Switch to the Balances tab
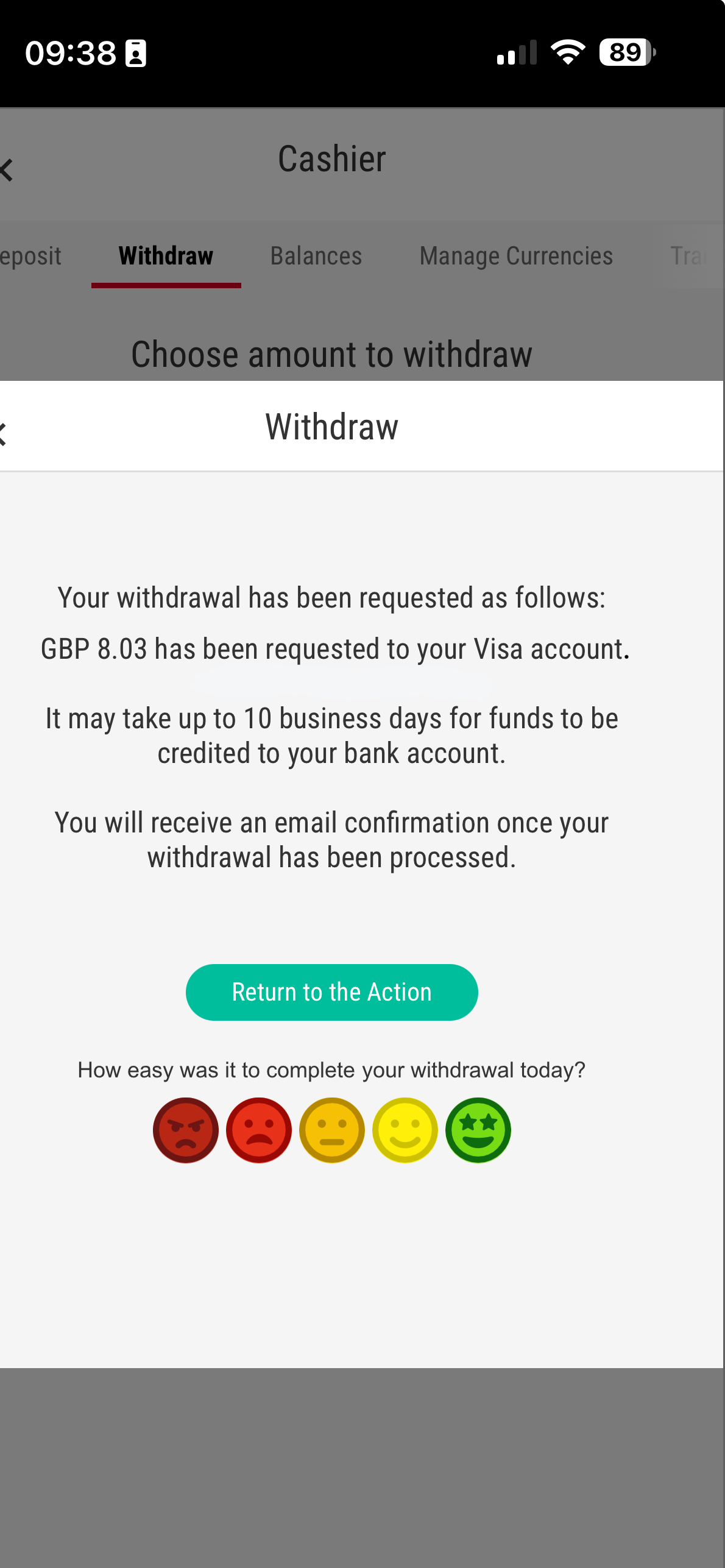This screenshot has width=725, height=1568. pos(316,256)
